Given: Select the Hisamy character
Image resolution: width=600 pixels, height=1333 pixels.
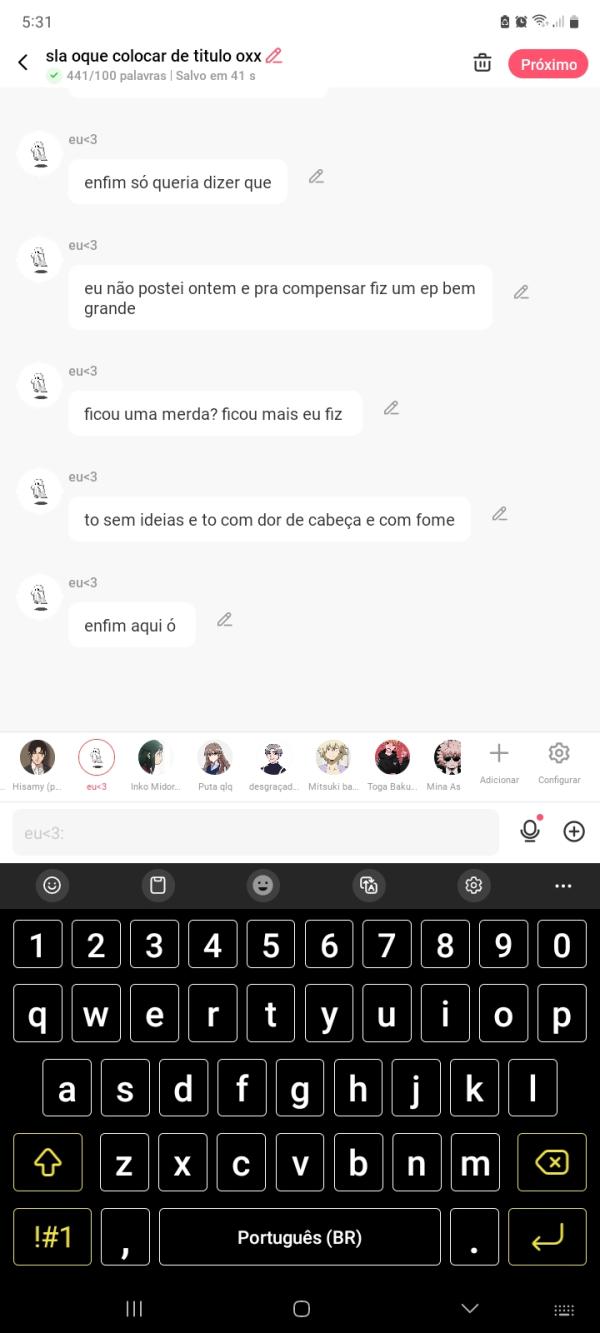Looking at the screenshot, I should tap(37, 759).
